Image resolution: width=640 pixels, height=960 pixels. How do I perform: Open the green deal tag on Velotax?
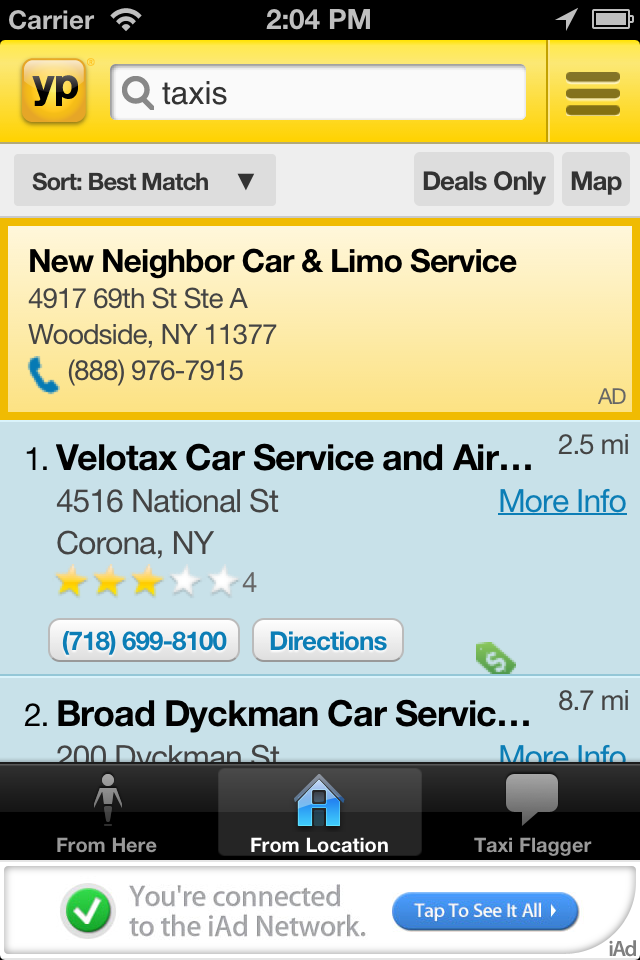click(495, 658)
